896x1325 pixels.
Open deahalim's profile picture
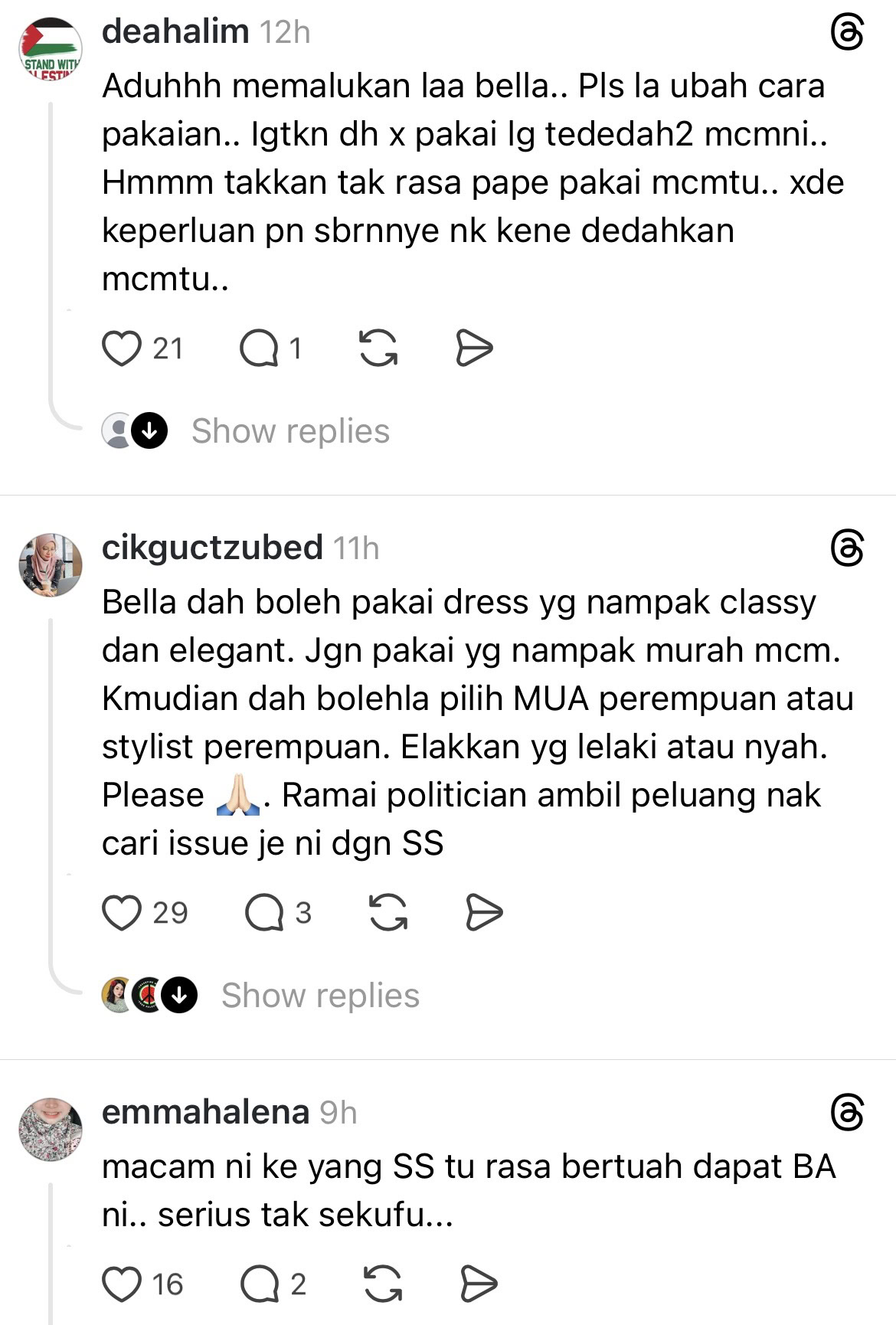pos(51,50)
